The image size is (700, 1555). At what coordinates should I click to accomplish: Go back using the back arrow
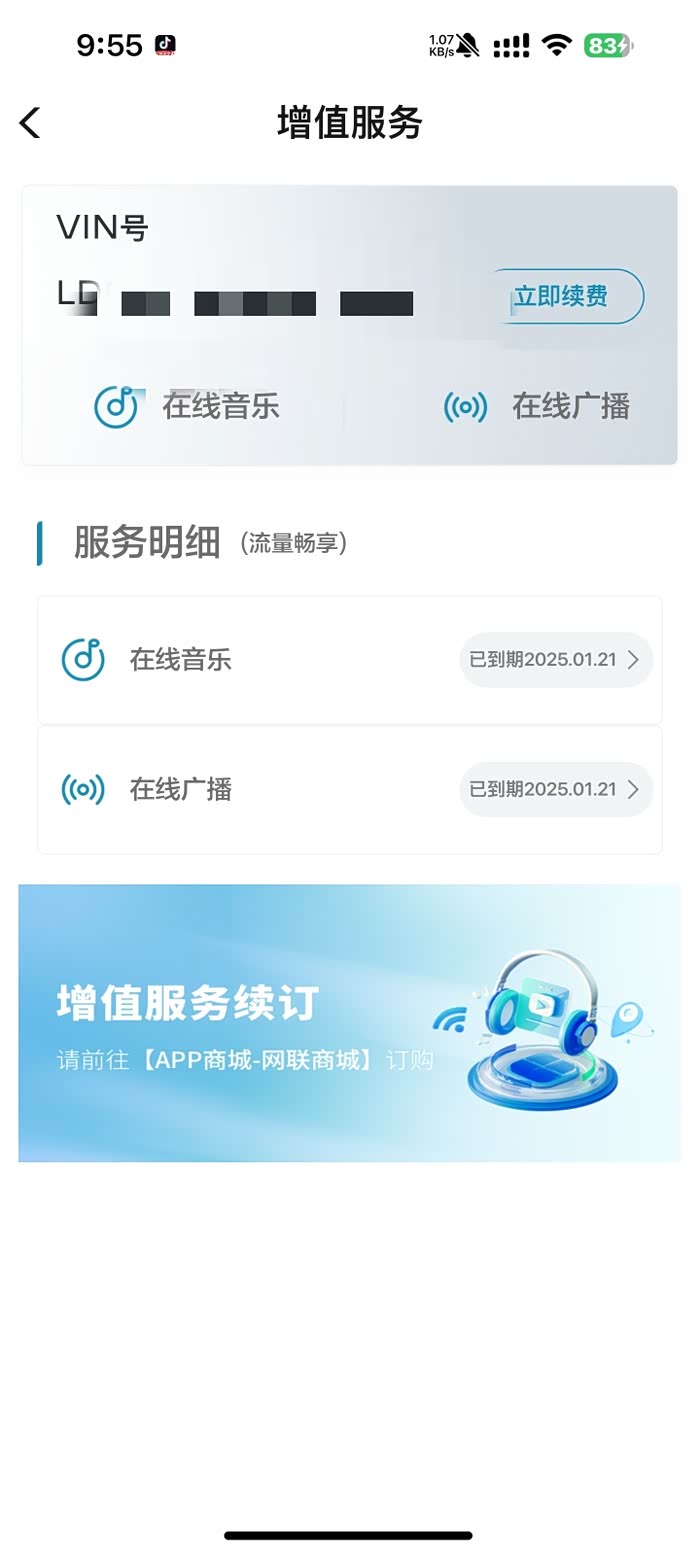[x=30, y=123]
